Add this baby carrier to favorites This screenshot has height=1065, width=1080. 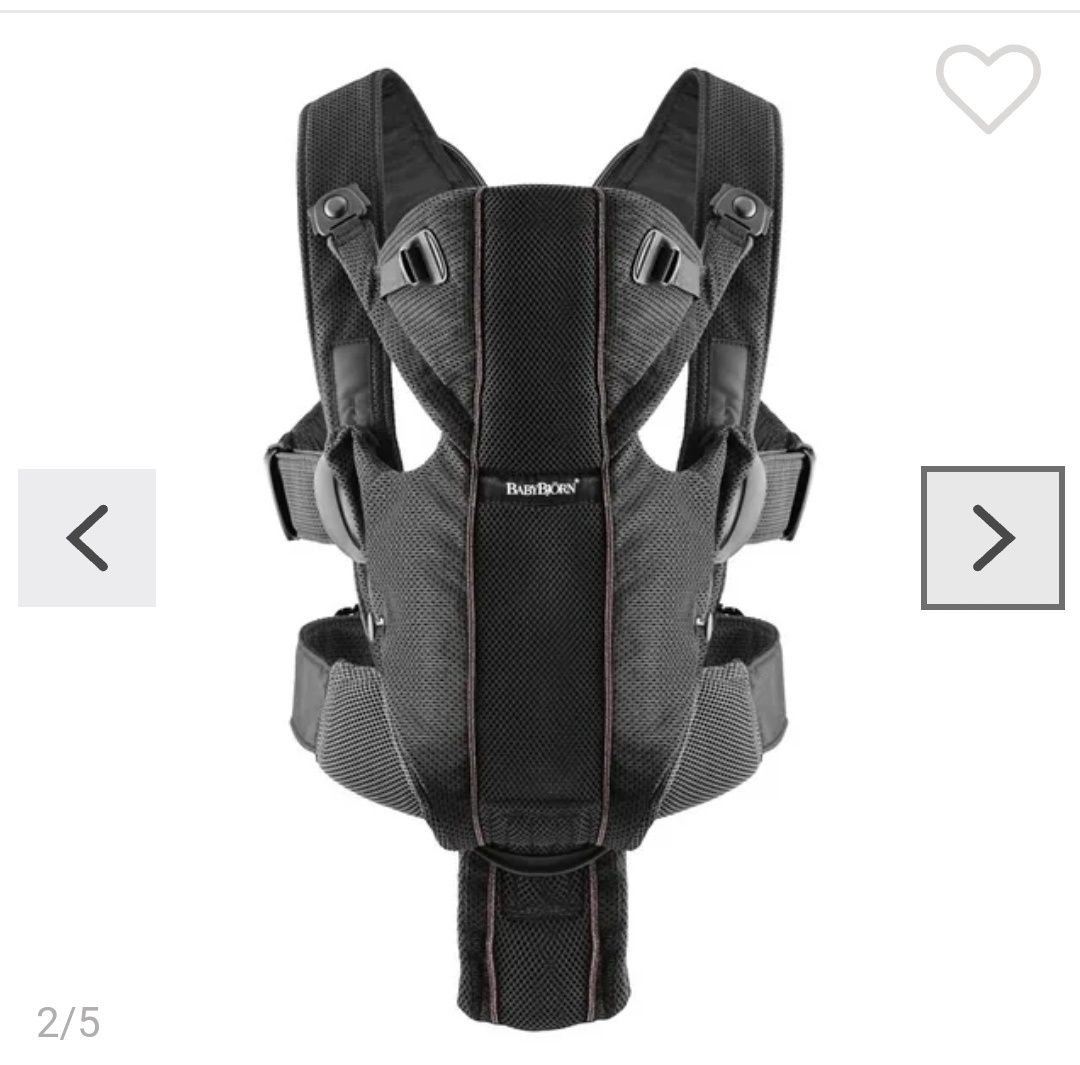pos(988,88)
